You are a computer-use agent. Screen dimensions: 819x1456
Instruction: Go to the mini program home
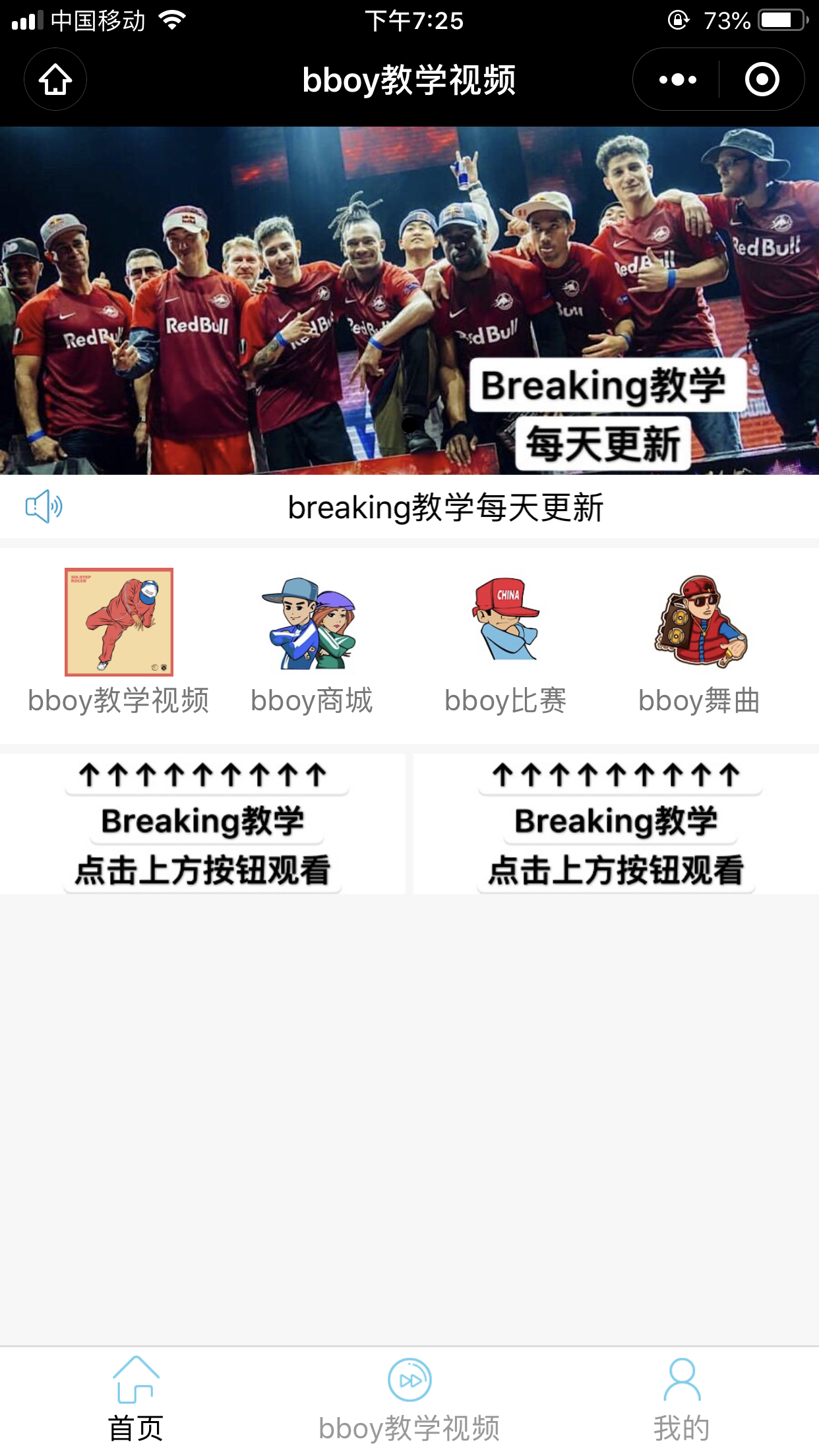[x=55, y=80]
